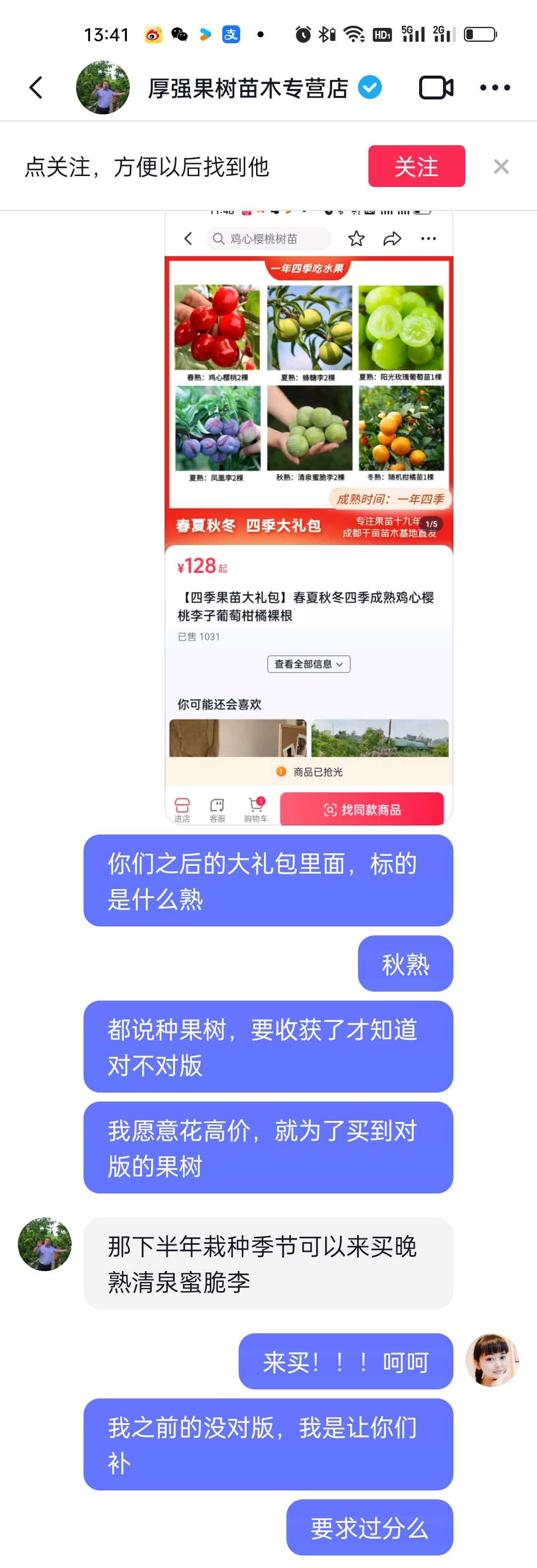Screen dimensions: 537x1568
Task: Tap the seller's avatar beside 晚熟清泉蜜脆李 message
Action: pyautogui.click(x=45, y=1244)
